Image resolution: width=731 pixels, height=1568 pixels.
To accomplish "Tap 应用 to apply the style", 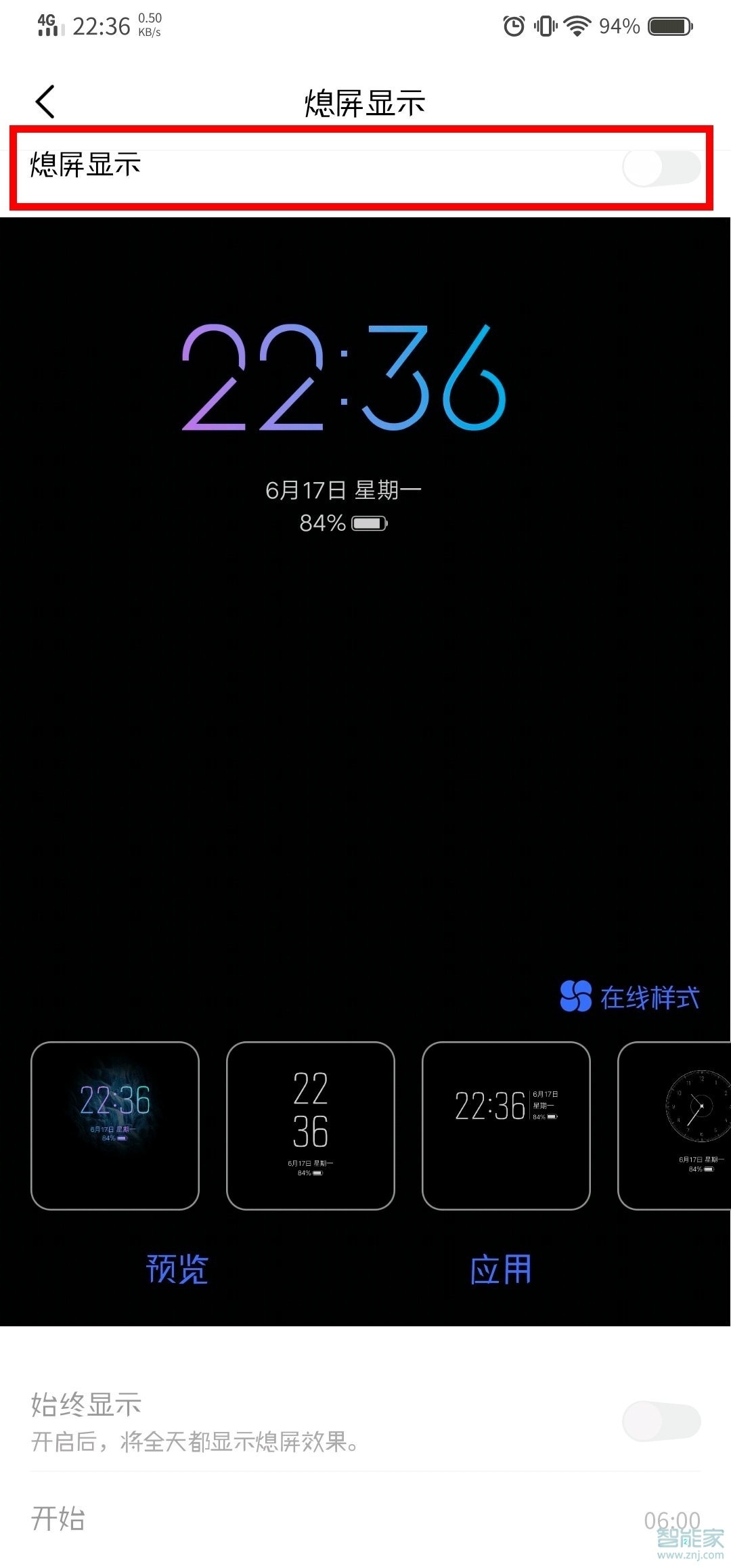I will (501, 1269).
